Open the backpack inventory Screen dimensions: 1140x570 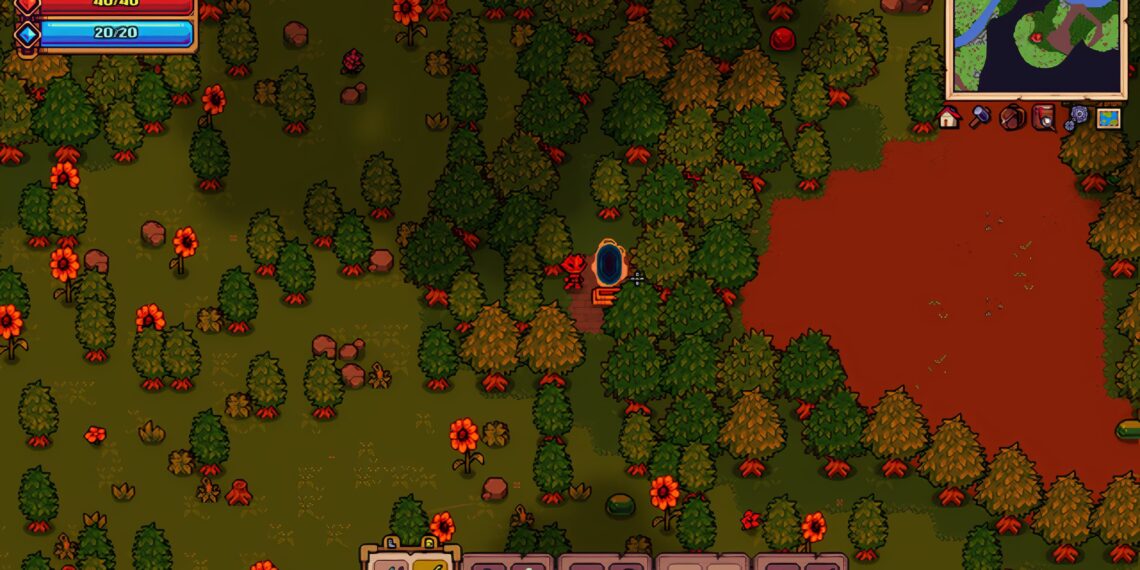(1012, 118)
